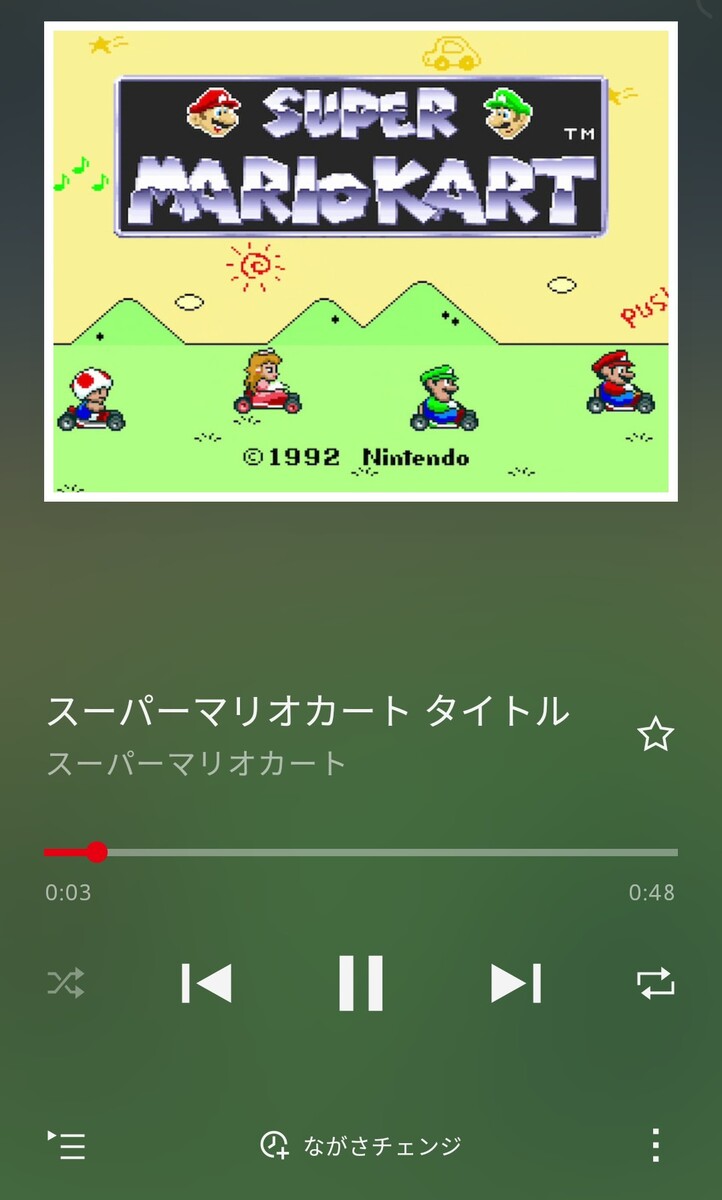Go back to the previous track

[206, 983]
